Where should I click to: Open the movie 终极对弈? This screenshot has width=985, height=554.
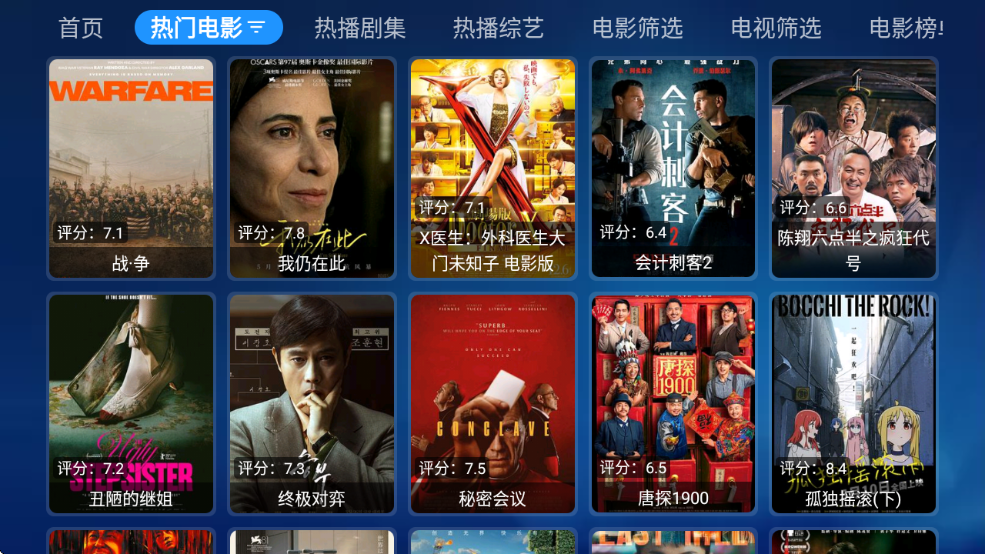click(x=311, y=402)
